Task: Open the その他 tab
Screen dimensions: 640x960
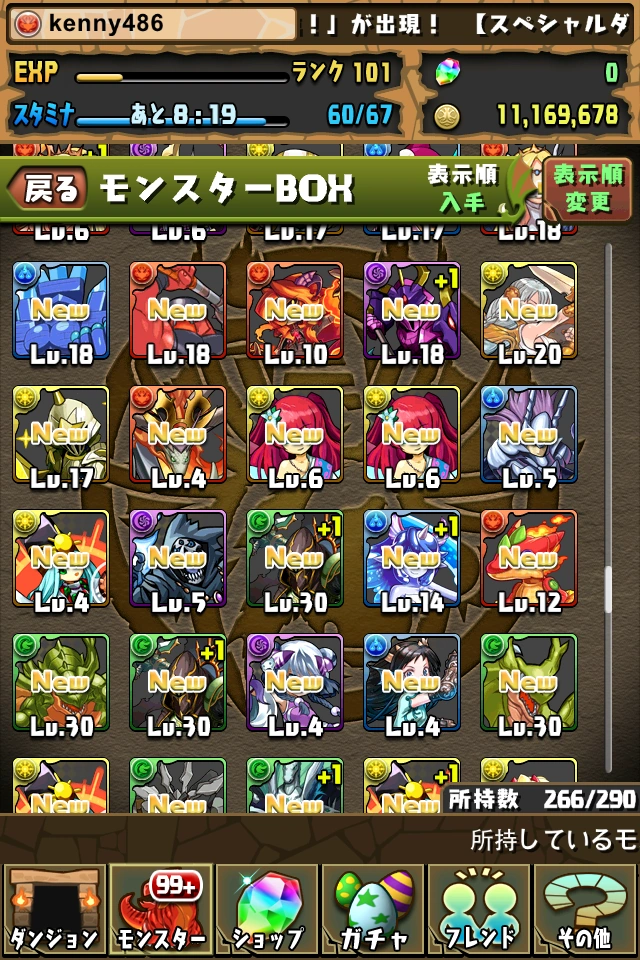Action: pos(587,910)
